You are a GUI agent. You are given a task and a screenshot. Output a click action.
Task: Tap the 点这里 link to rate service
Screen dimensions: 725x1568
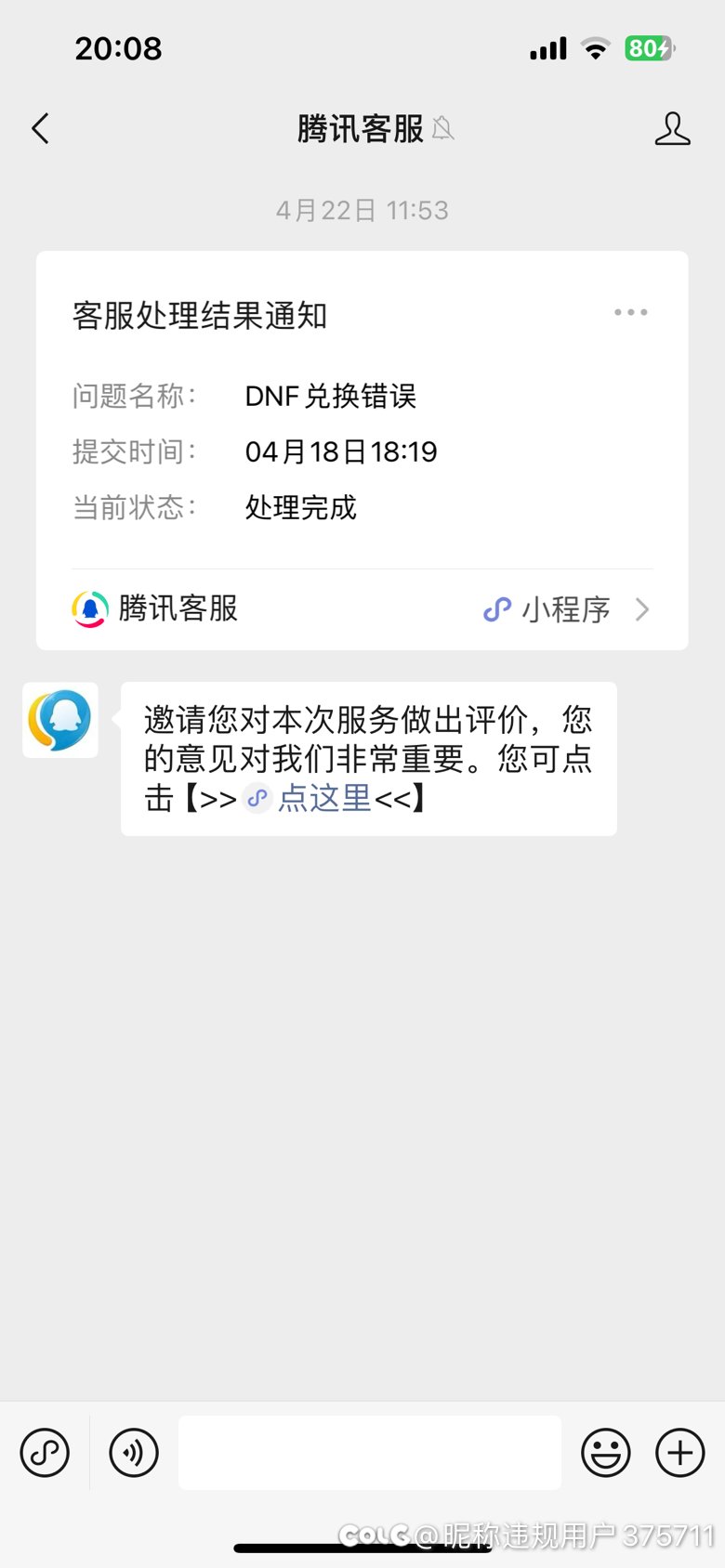324,798
